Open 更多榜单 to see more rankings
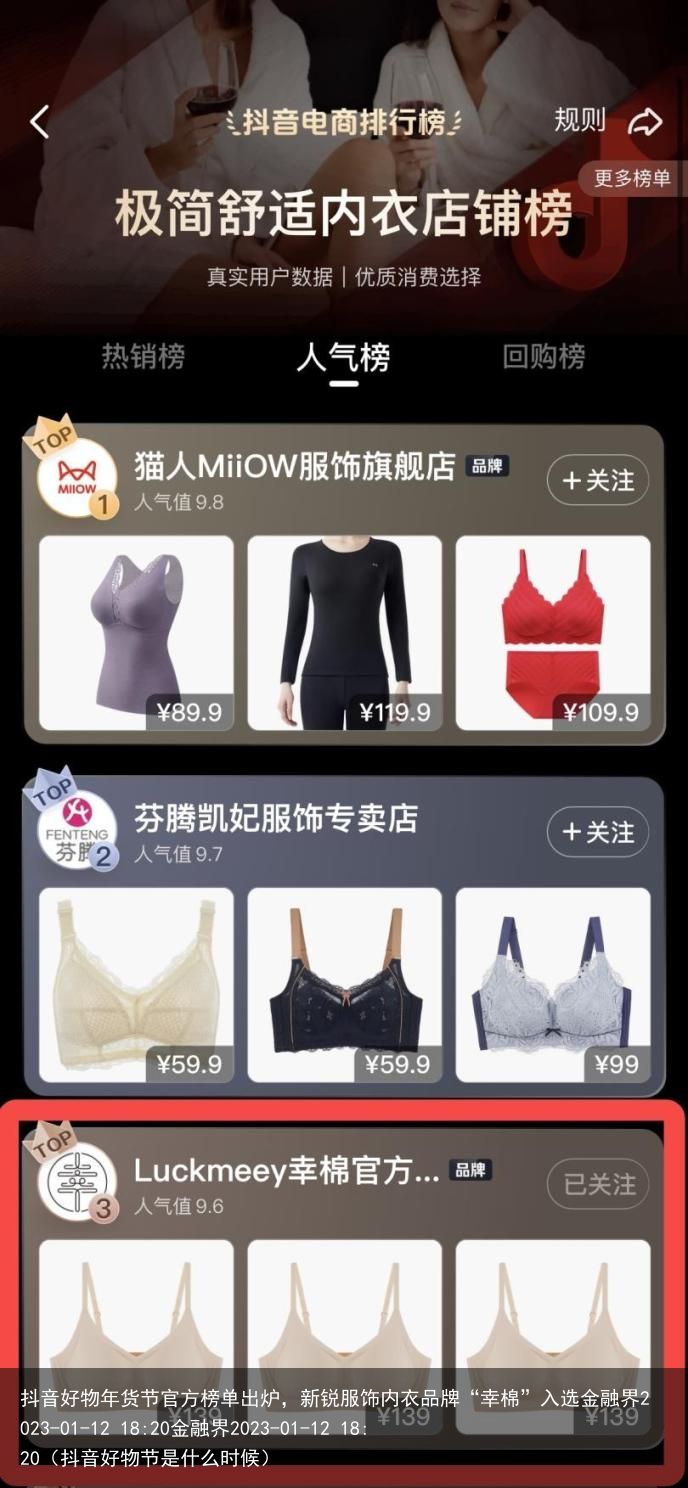Screen dimensions: 688x1488 pyautogui.click(x=632, y=179)
